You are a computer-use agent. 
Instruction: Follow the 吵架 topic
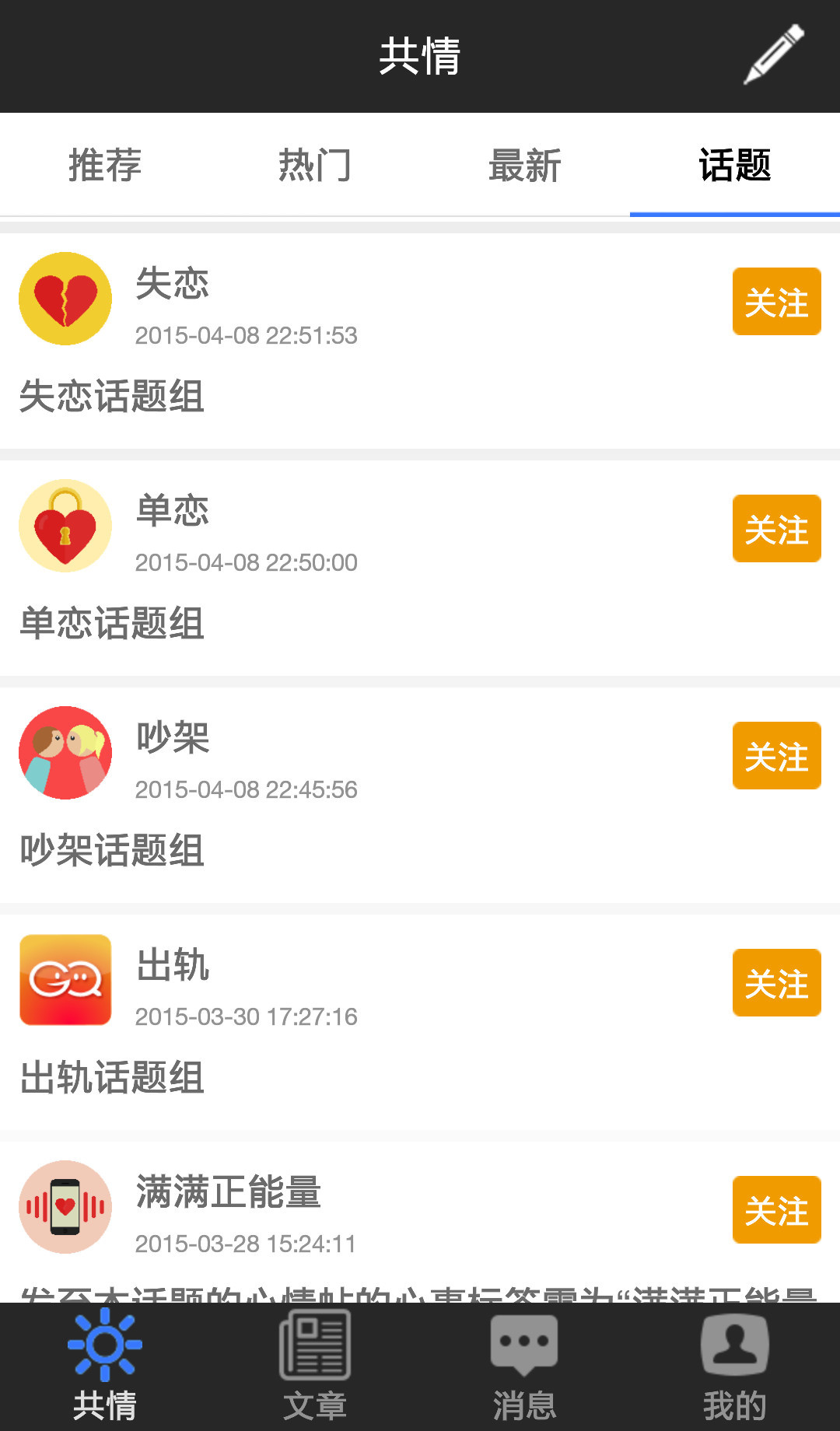pyautogui.click(x=776, y=756)
